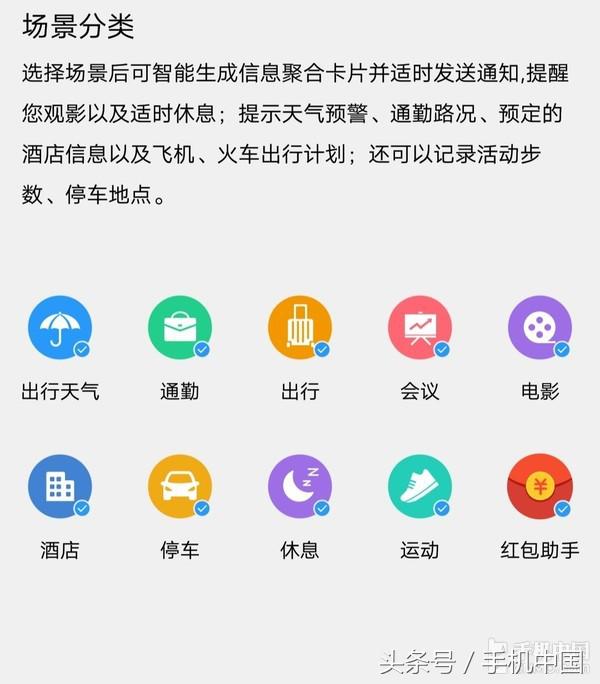This screenshot has height=684, width=600.
Task: Toggle the 运动 scene
Action: coord(420,487)
